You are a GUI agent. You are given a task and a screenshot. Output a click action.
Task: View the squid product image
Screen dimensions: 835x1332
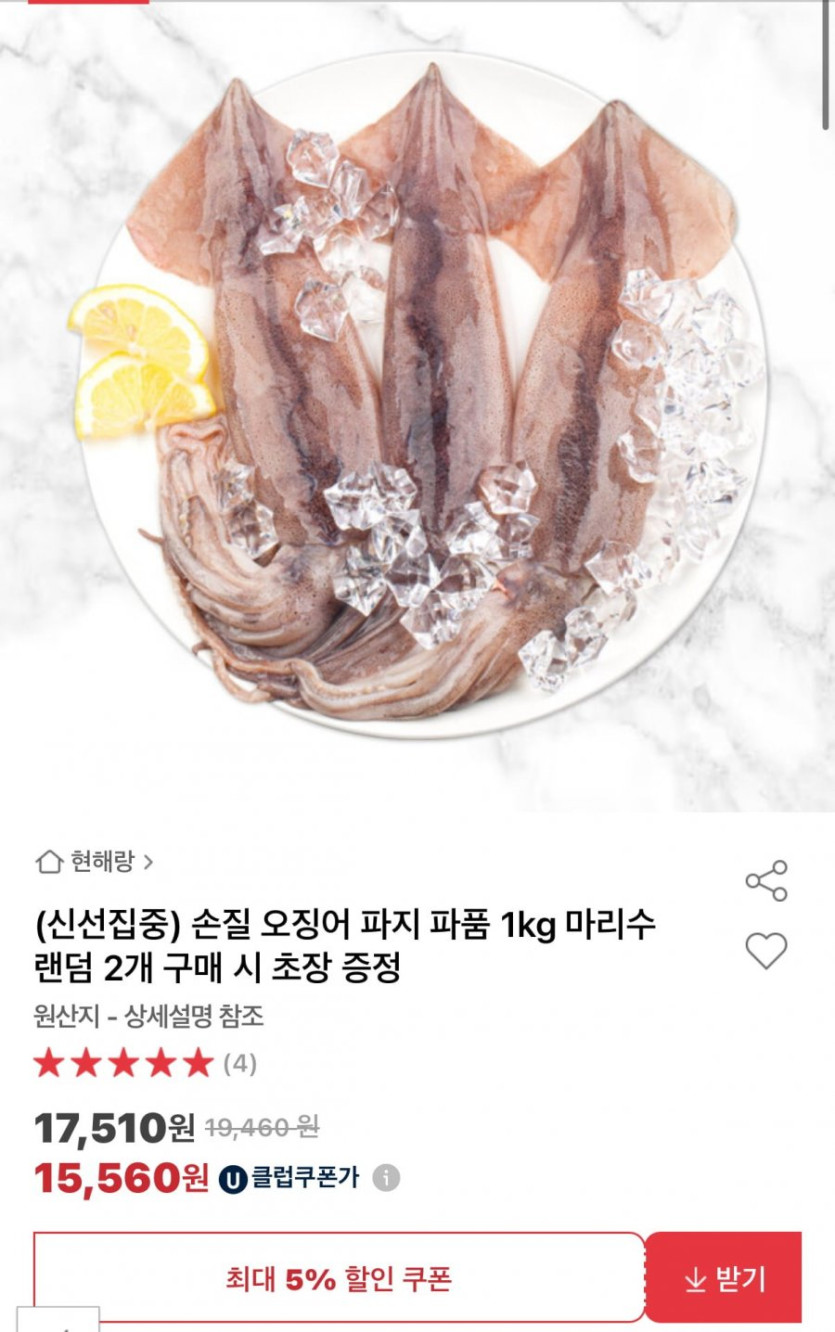coord(417,400)
